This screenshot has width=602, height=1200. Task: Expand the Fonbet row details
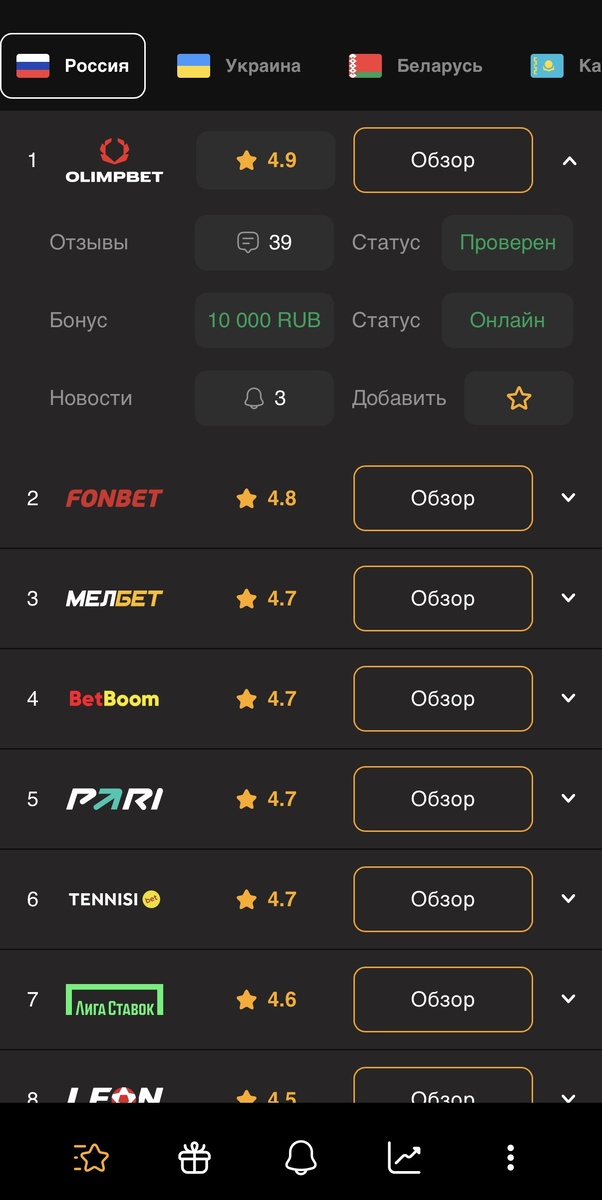pyautogui.click(x=569, y=498)
